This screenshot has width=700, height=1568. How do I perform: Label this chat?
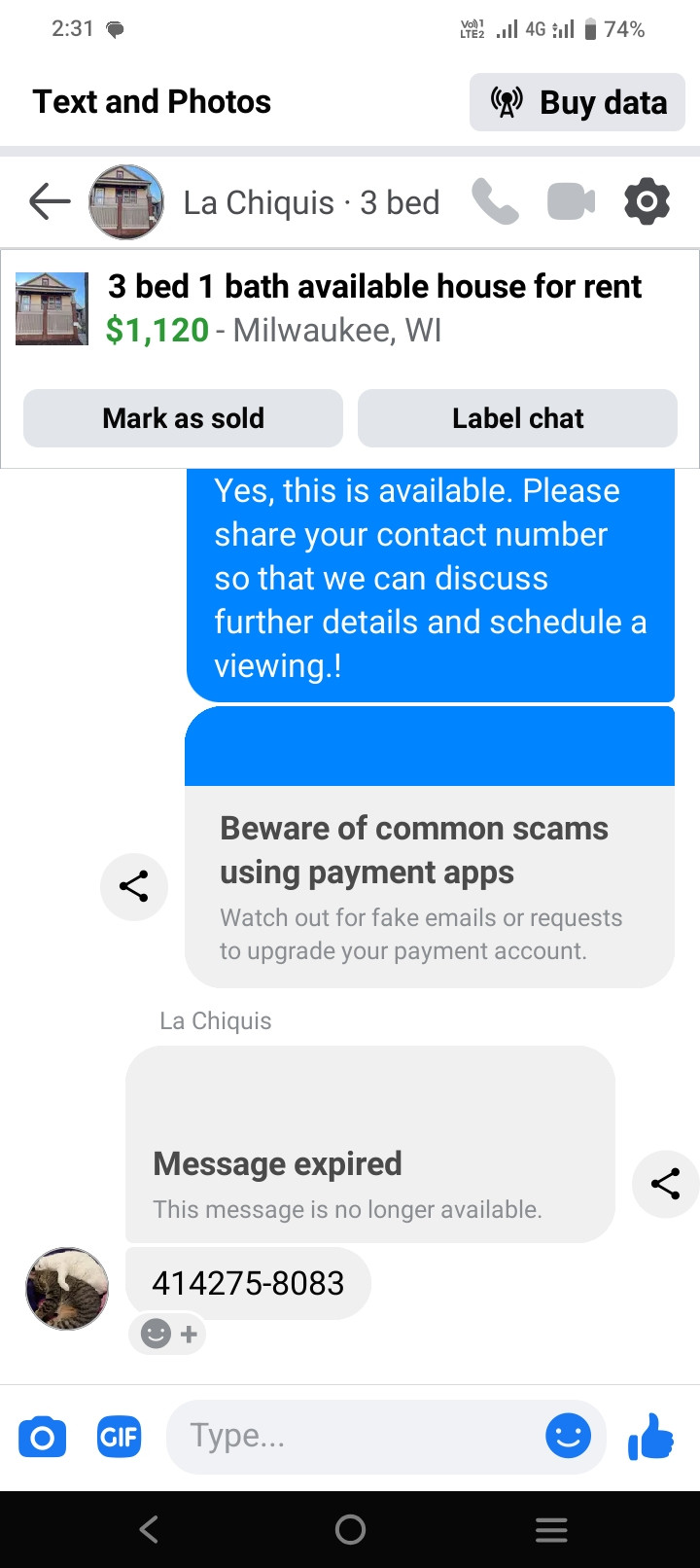pyautogui.click(x=517, y=418)
